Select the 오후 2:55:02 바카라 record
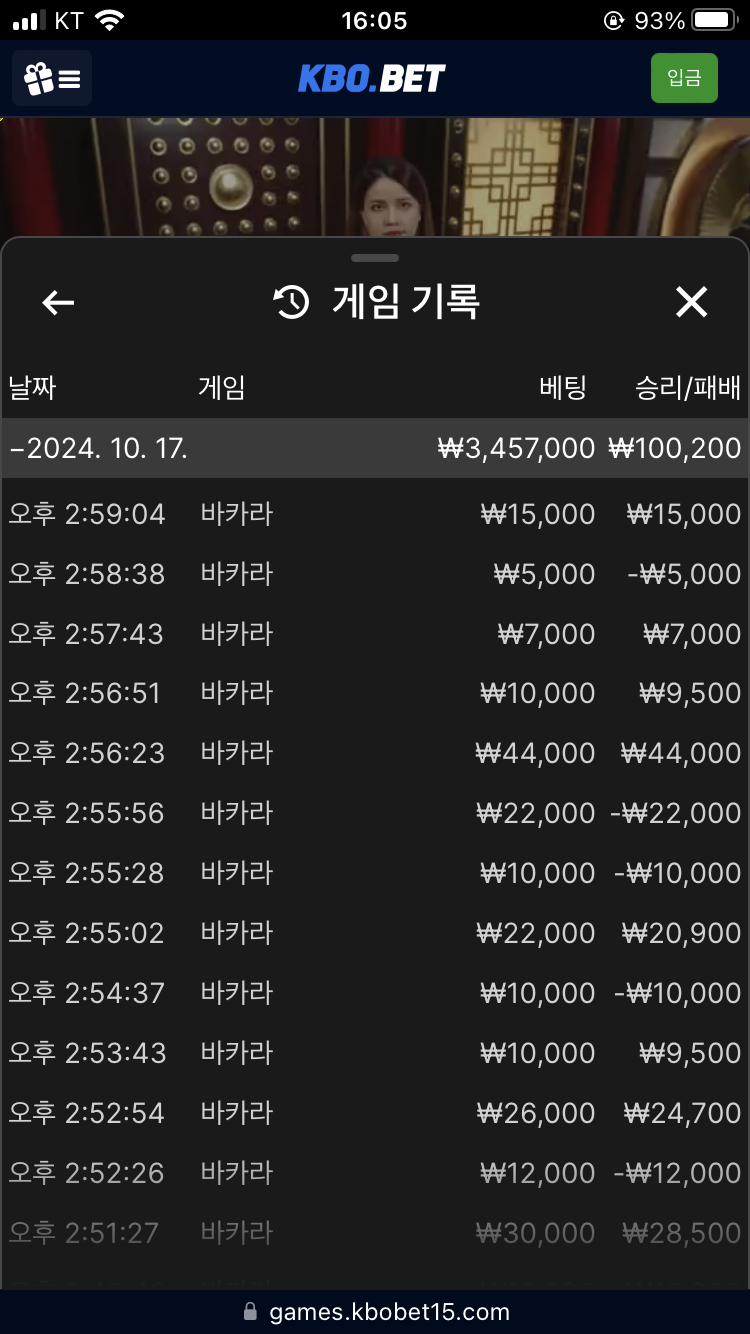The image size is (750, 1334). tap(375, 933)
